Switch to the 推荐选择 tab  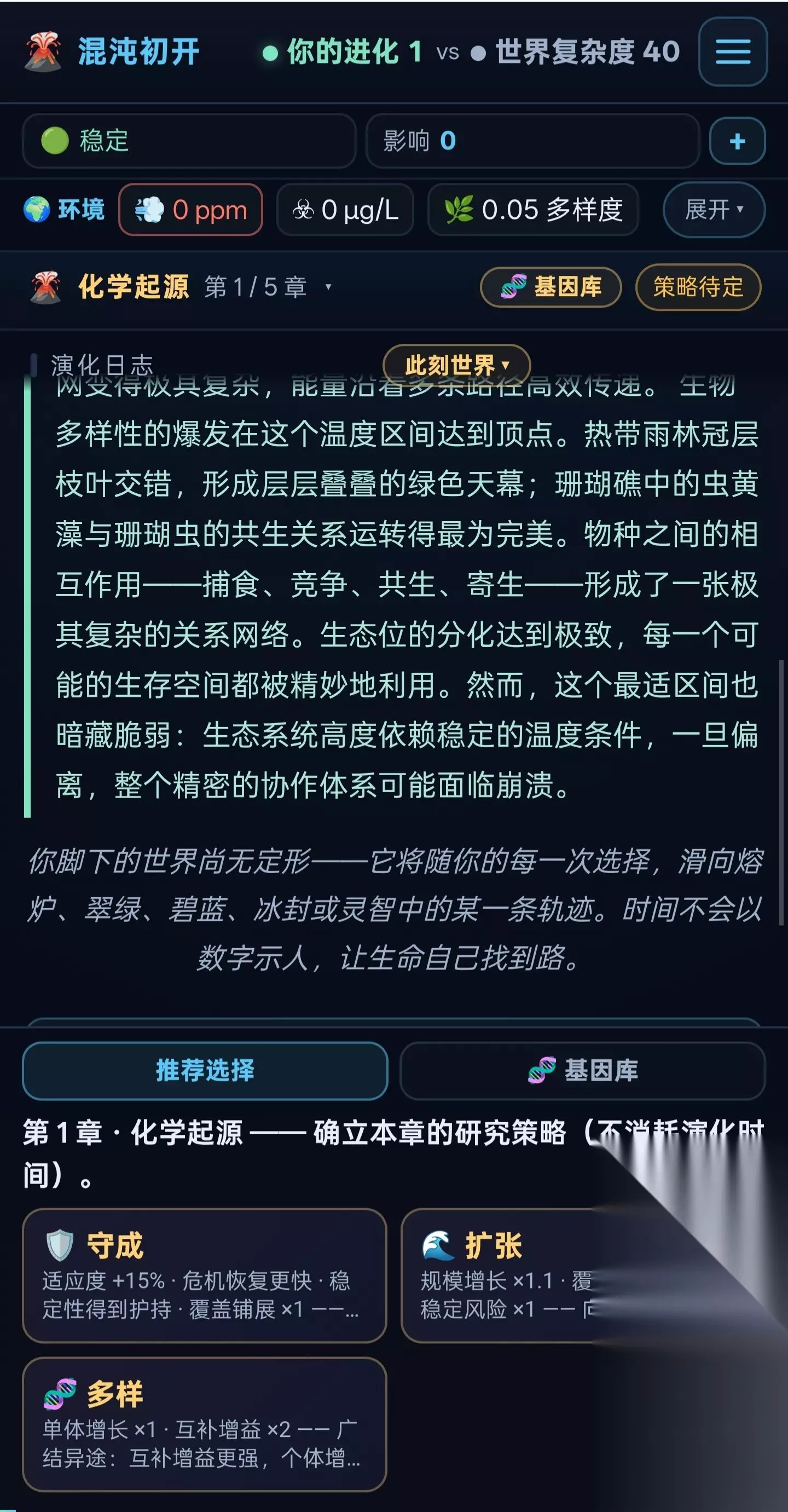coord(205,1071)
